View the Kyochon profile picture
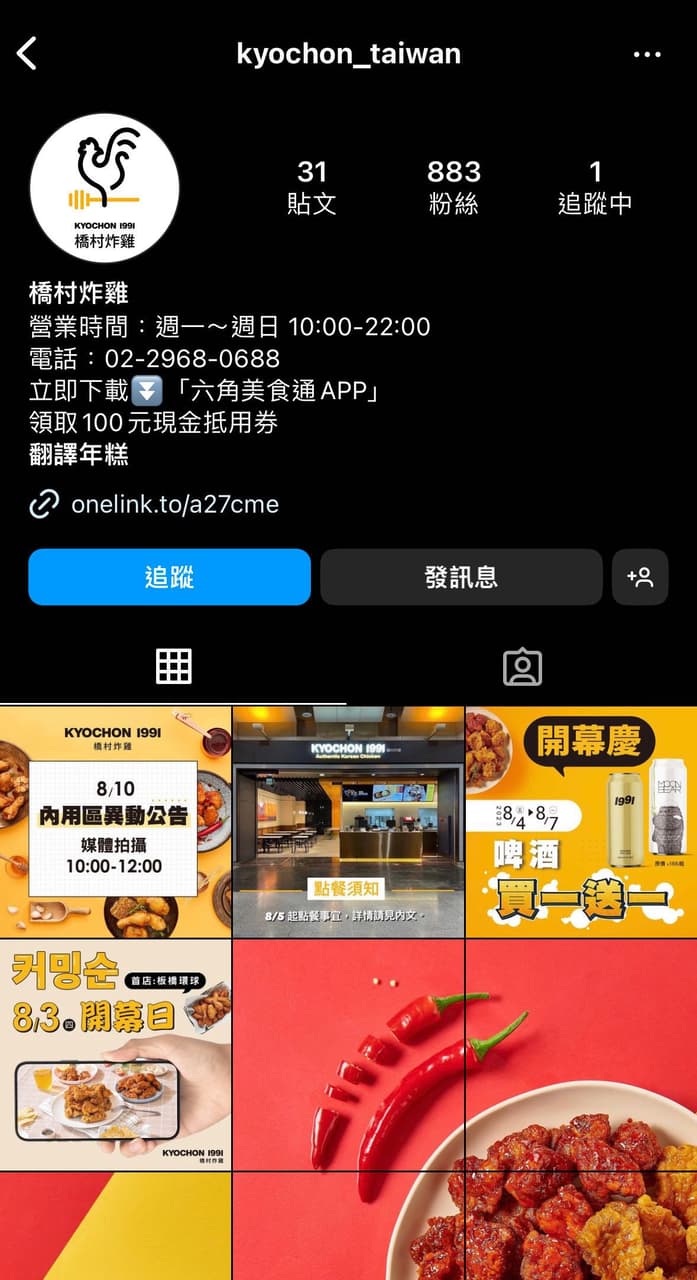Viewport: 697px width, 1280px height. pos(105,188)
